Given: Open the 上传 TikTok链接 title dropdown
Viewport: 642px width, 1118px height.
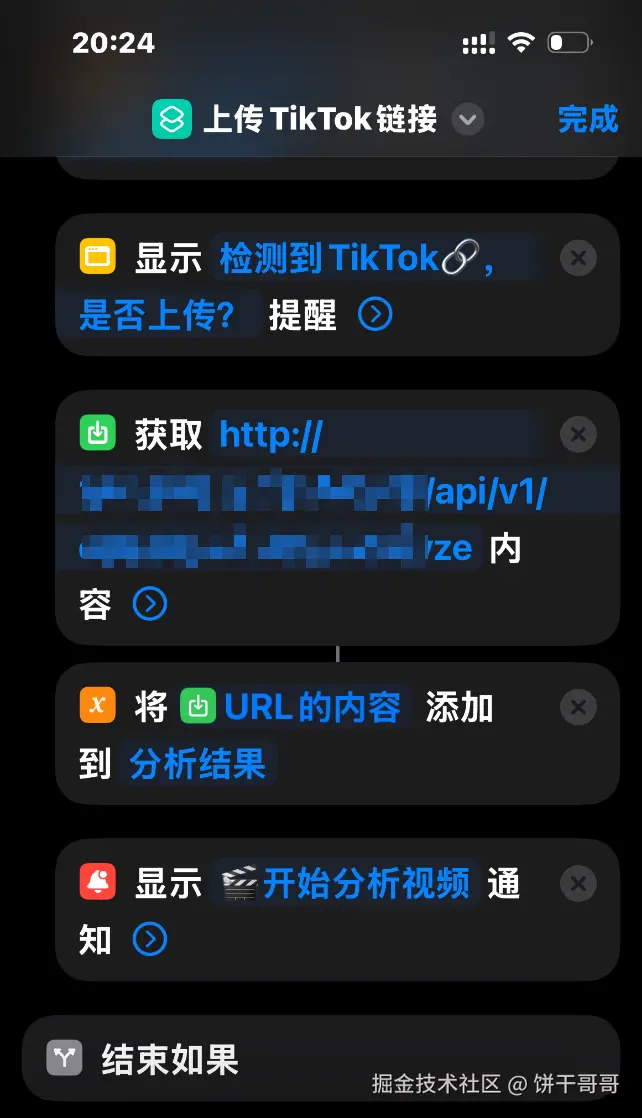Looking at the screenshot, I should 467,120.
